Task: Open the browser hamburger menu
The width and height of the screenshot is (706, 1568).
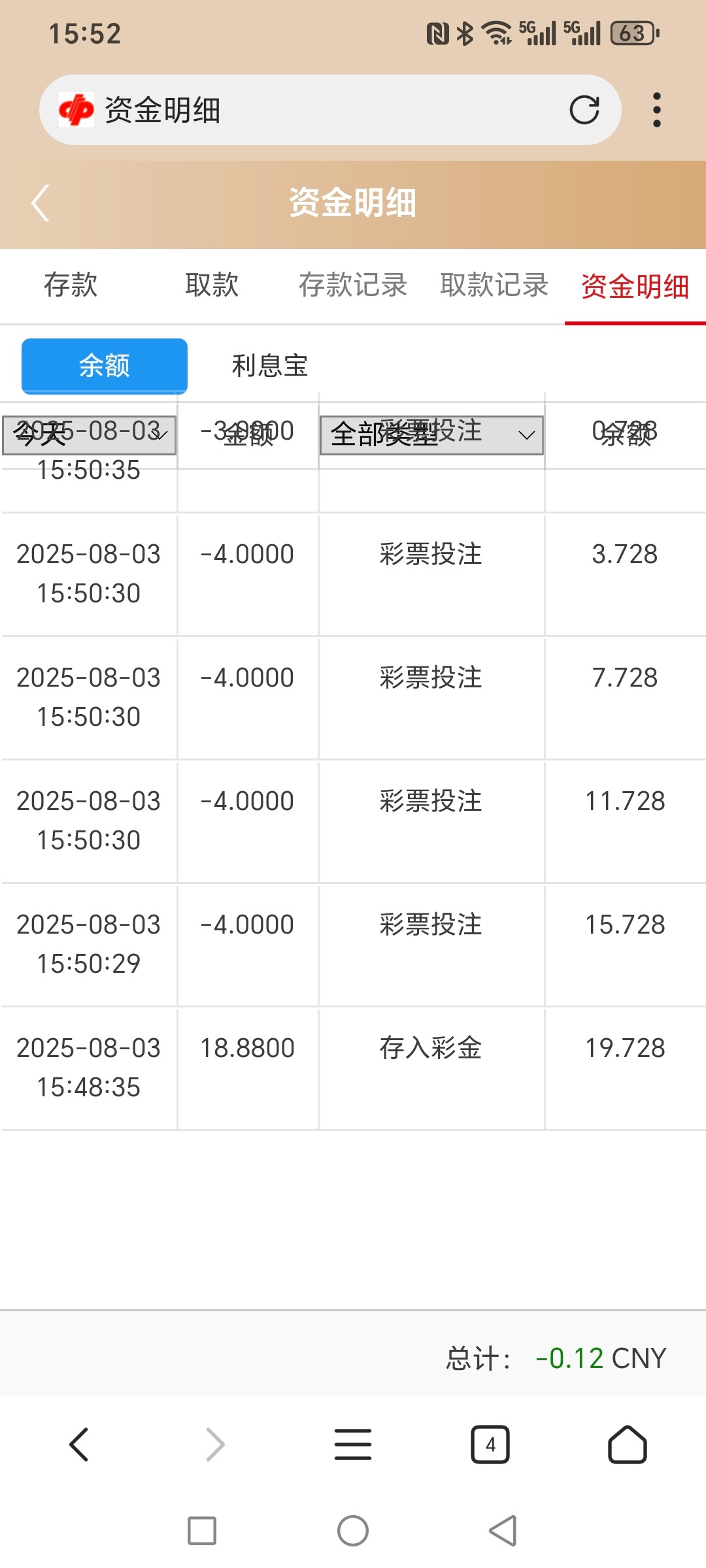Action: 353,1444
